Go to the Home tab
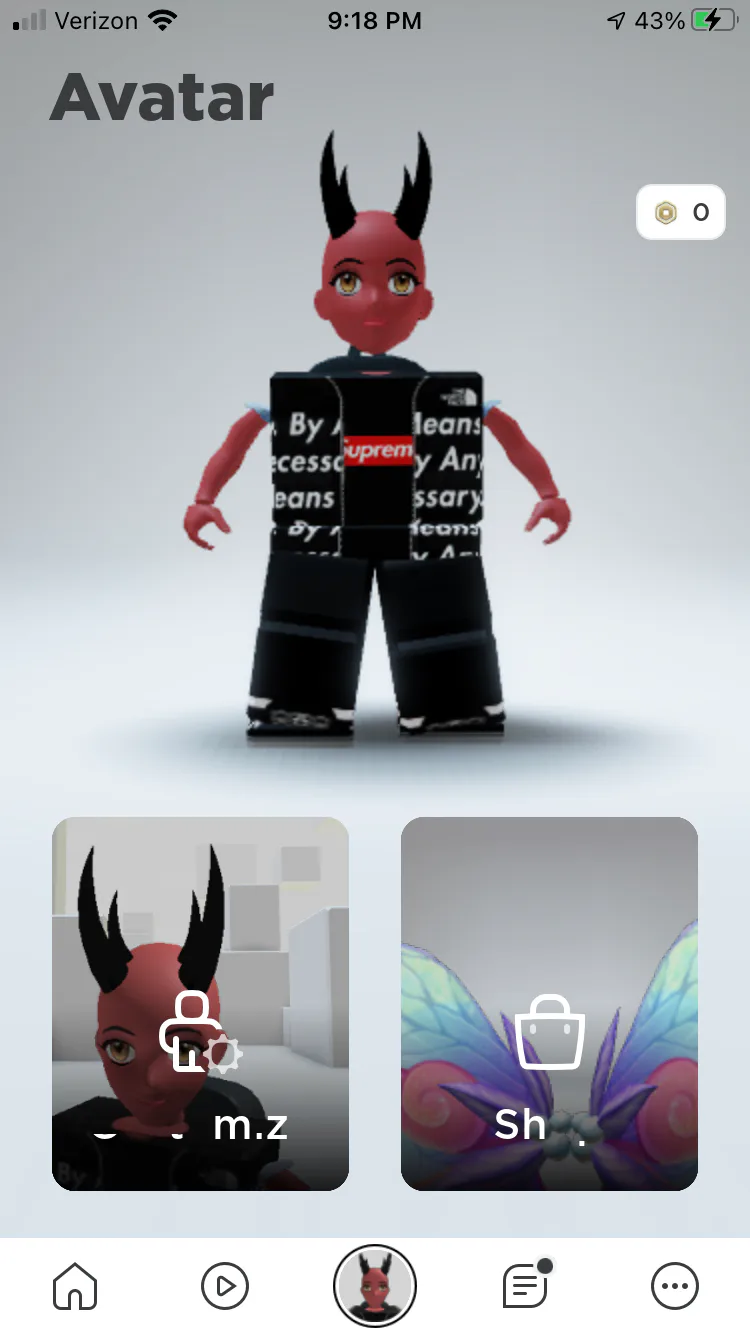This screenshot has width=750, height=1334. click(75, 1285)
